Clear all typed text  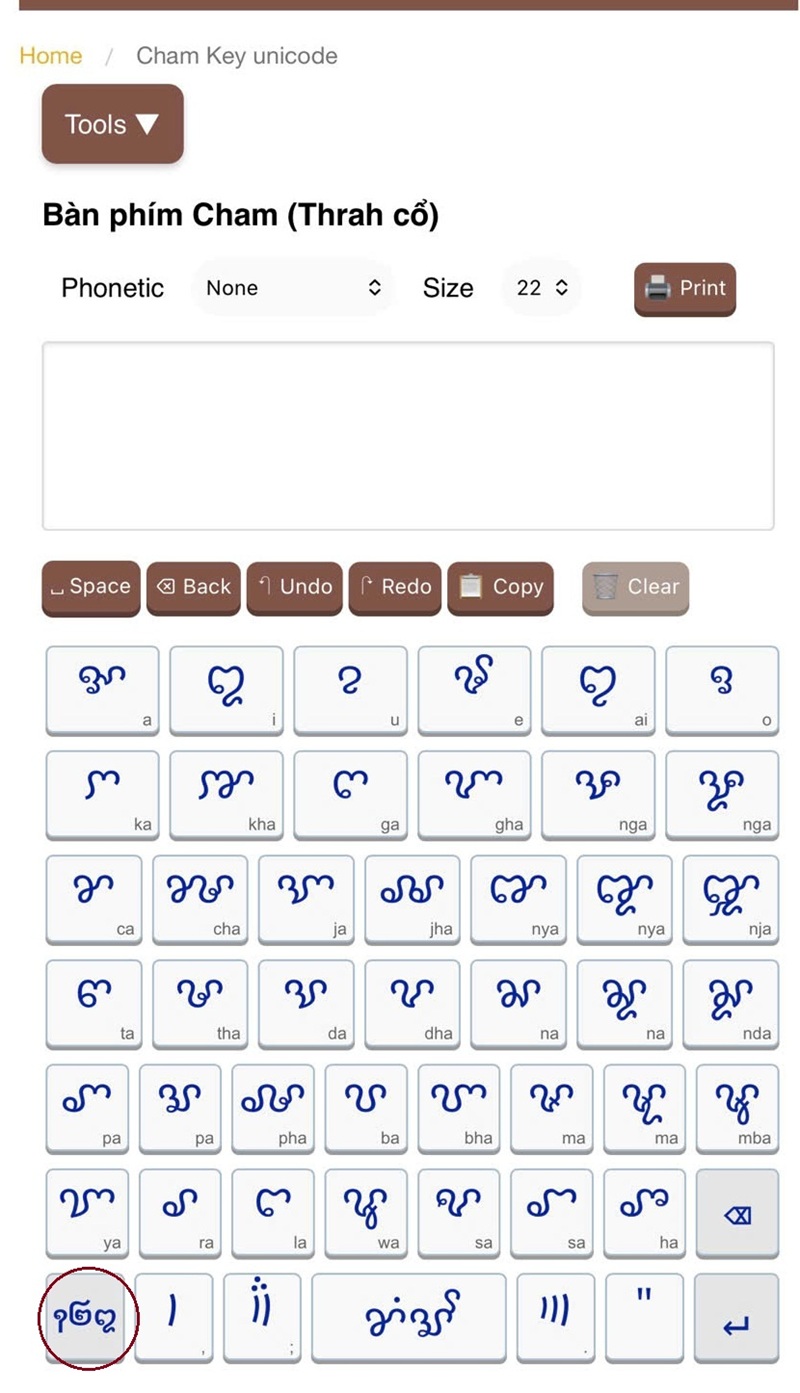point(636,587)
